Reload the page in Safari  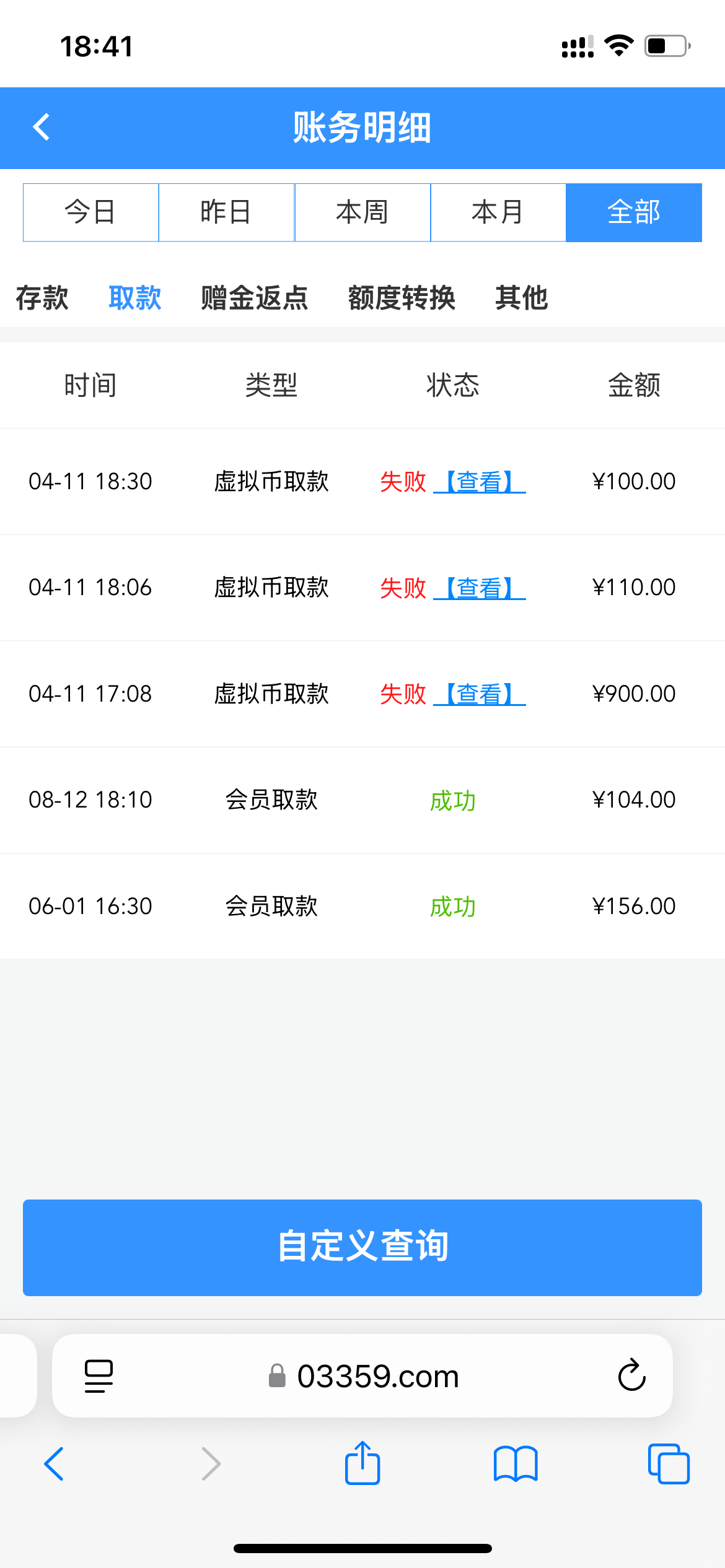(631, 1375)
